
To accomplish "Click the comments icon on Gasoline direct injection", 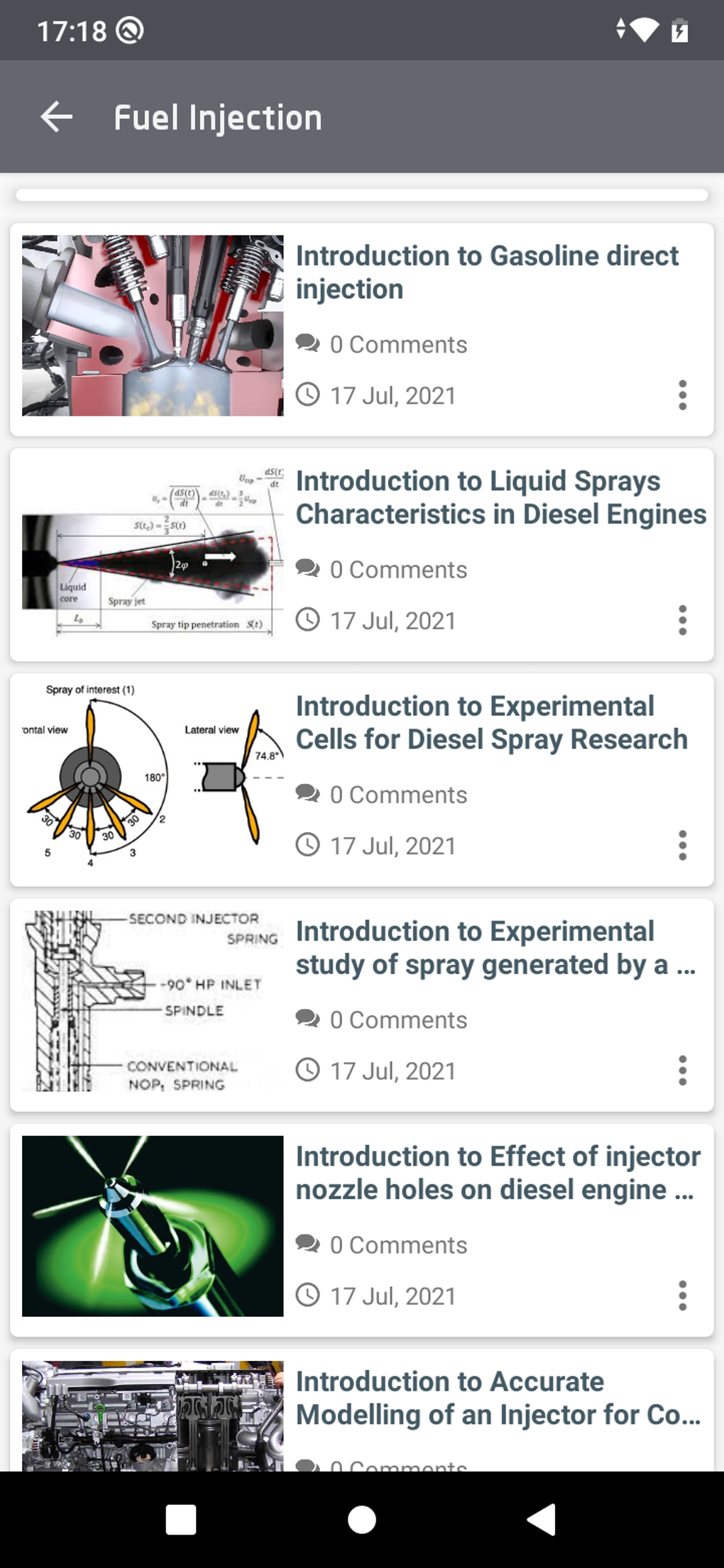I will [309, 343].
